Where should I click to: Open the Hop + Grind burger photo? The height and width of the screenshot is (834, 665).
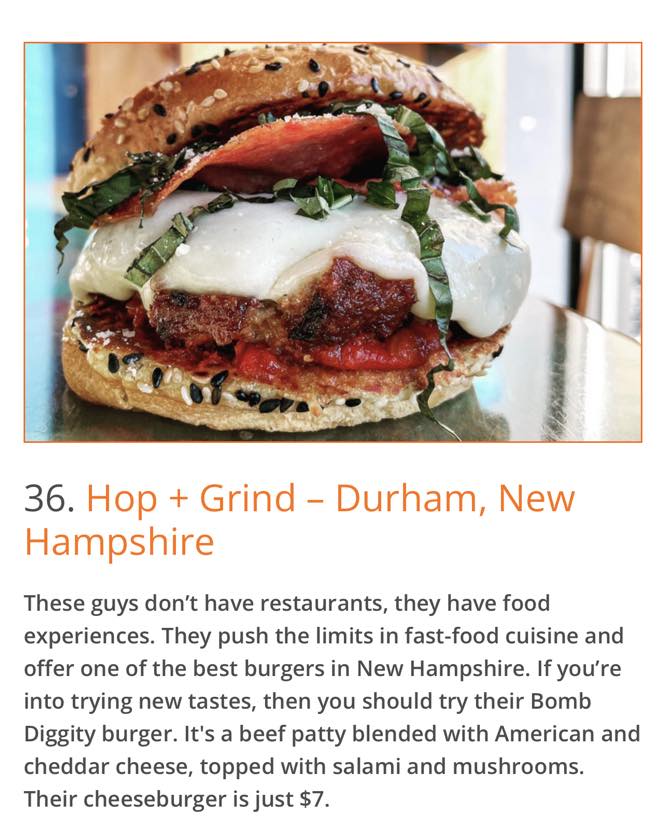tap(332, 242)
